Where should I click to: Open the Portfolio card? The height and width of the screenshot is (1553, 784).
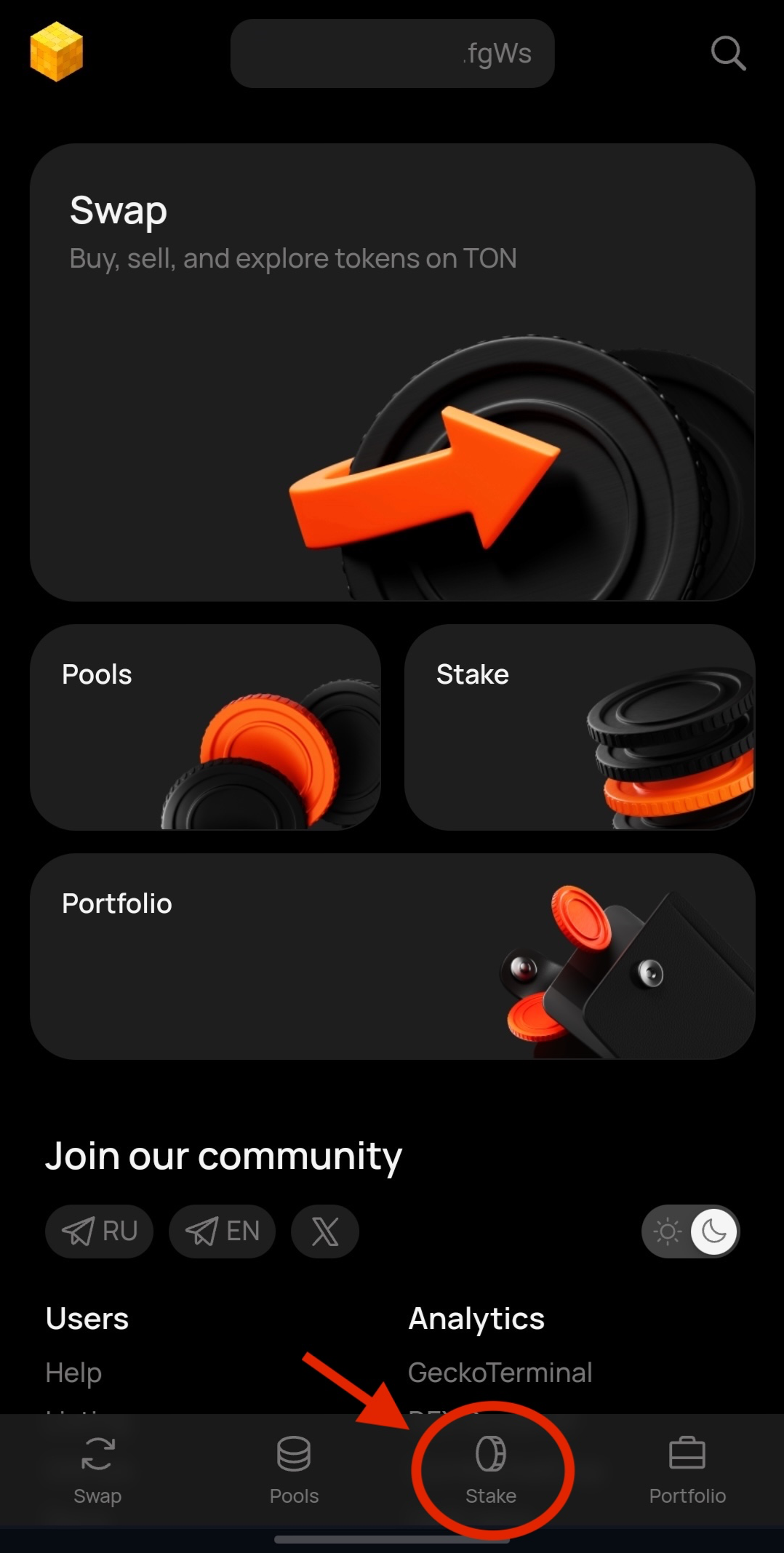click(392, 956)
